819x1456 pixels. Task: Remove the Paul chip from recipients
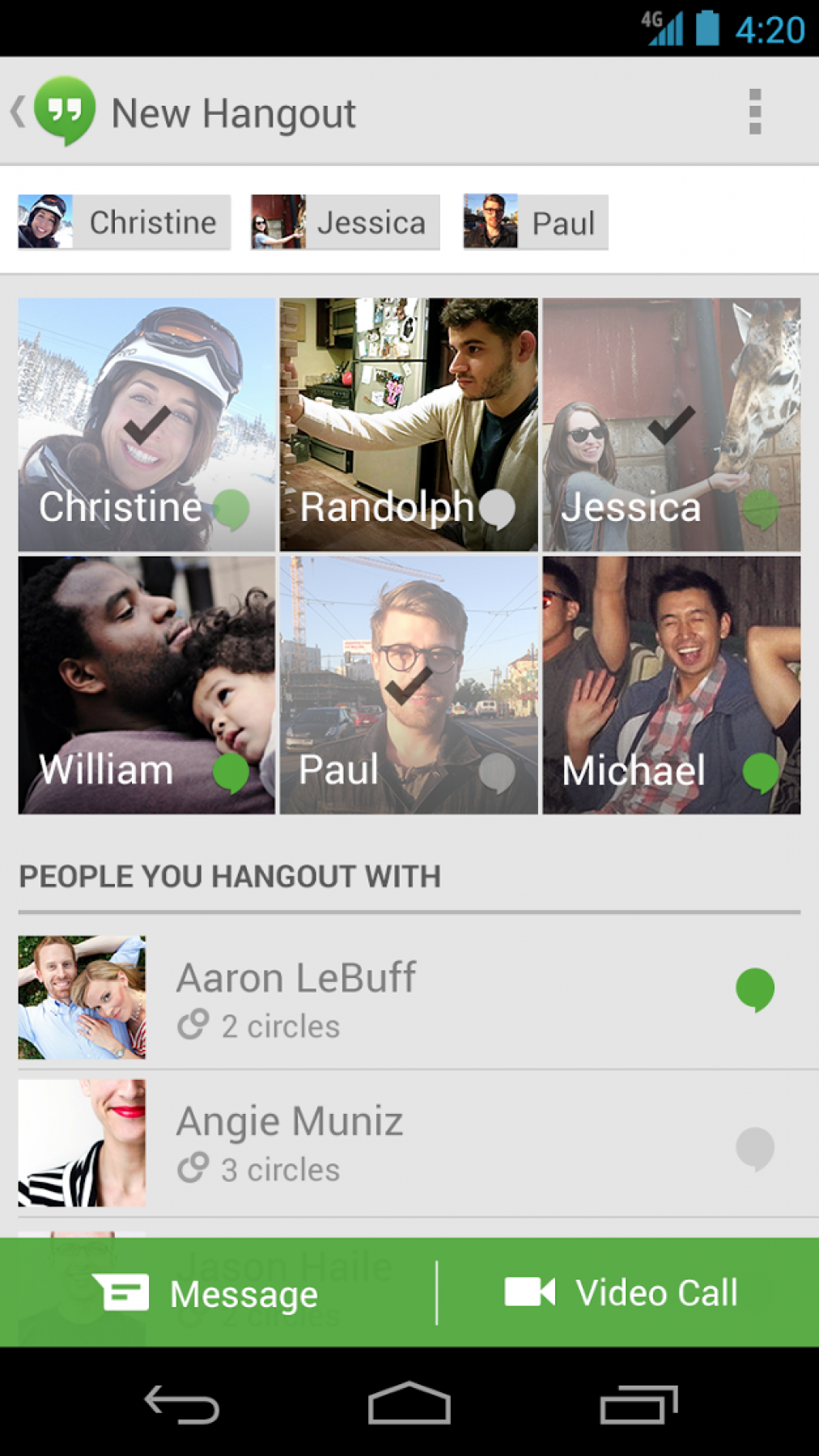[x=535, y=222]
